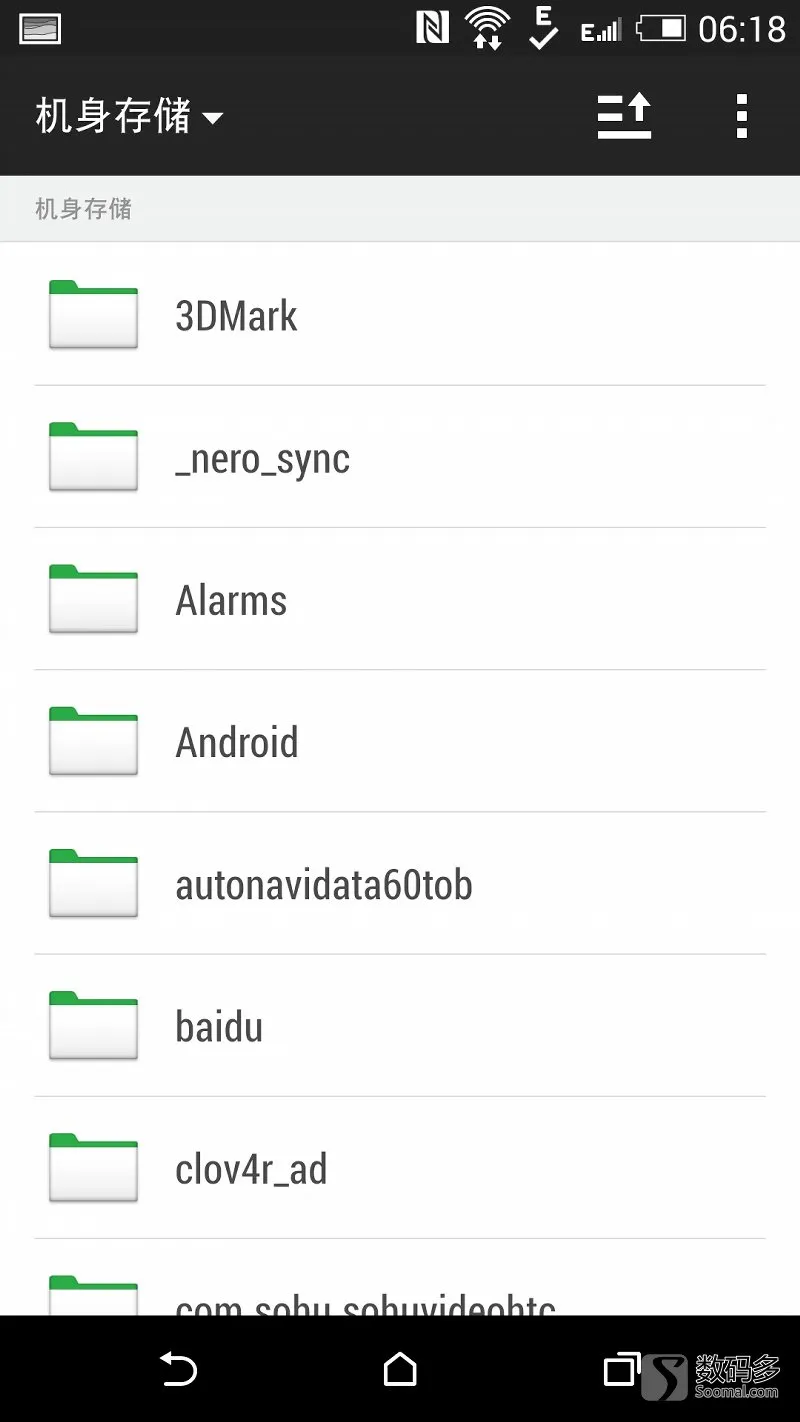This screenshot has width=800, height=1422.
Task: Tap the system back button
Action: pyautogui.click(x=179, y=1369)
